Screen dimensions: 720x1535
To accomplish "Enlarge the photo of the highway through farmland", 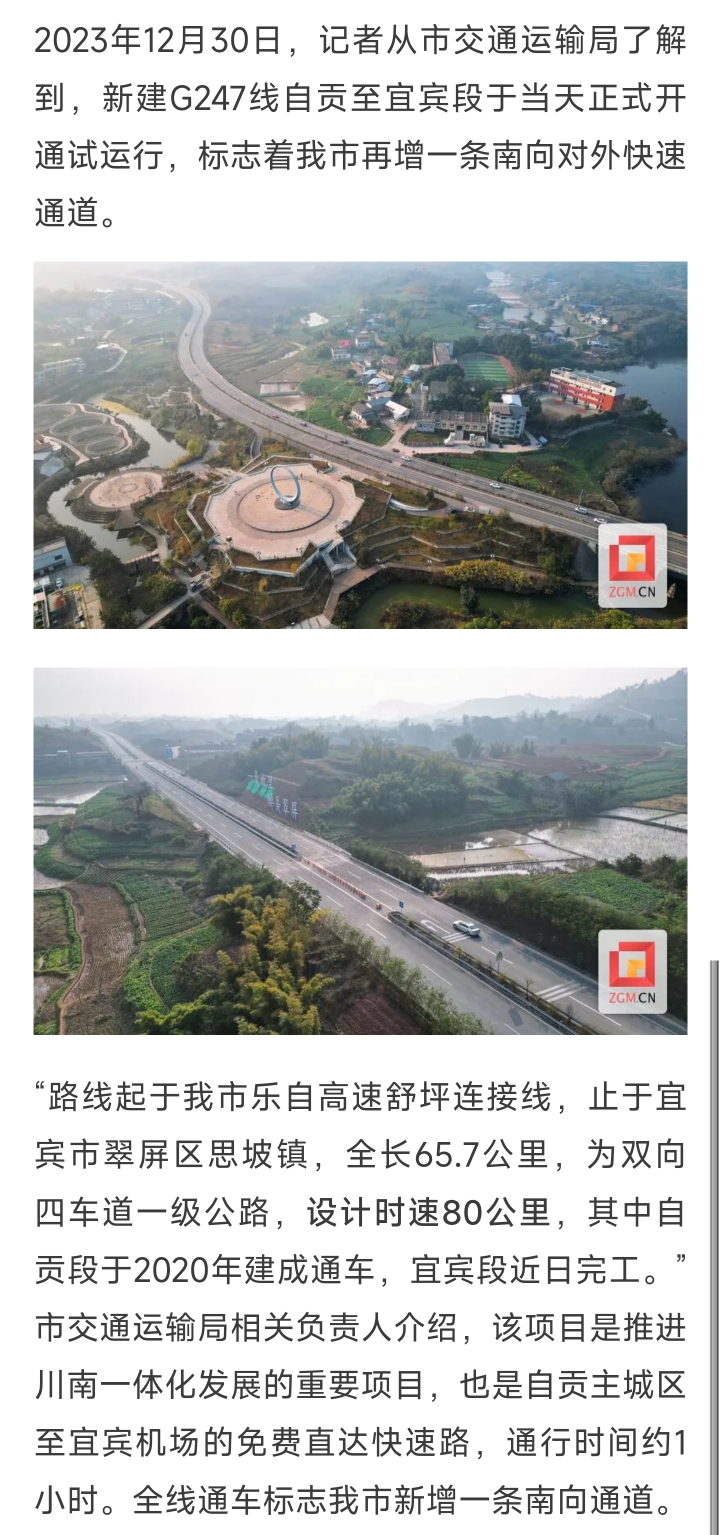I will [360, 850].
